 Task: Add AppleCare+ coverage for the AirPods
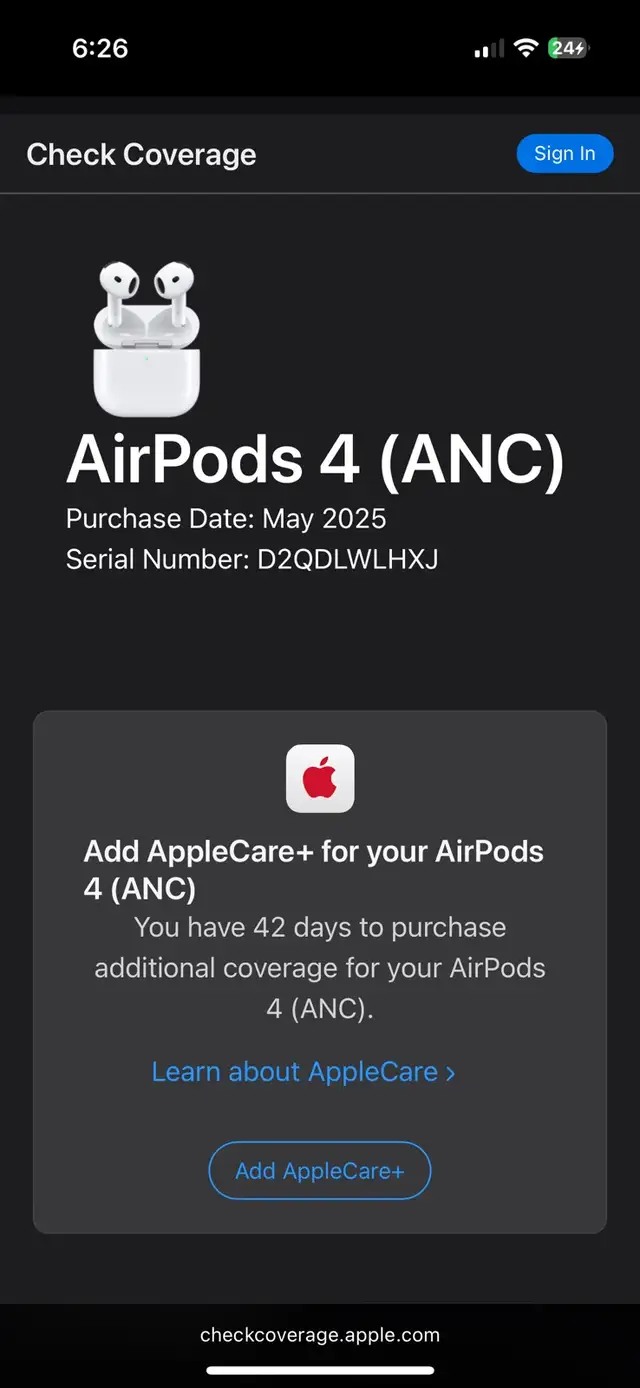click(320, 1170)
